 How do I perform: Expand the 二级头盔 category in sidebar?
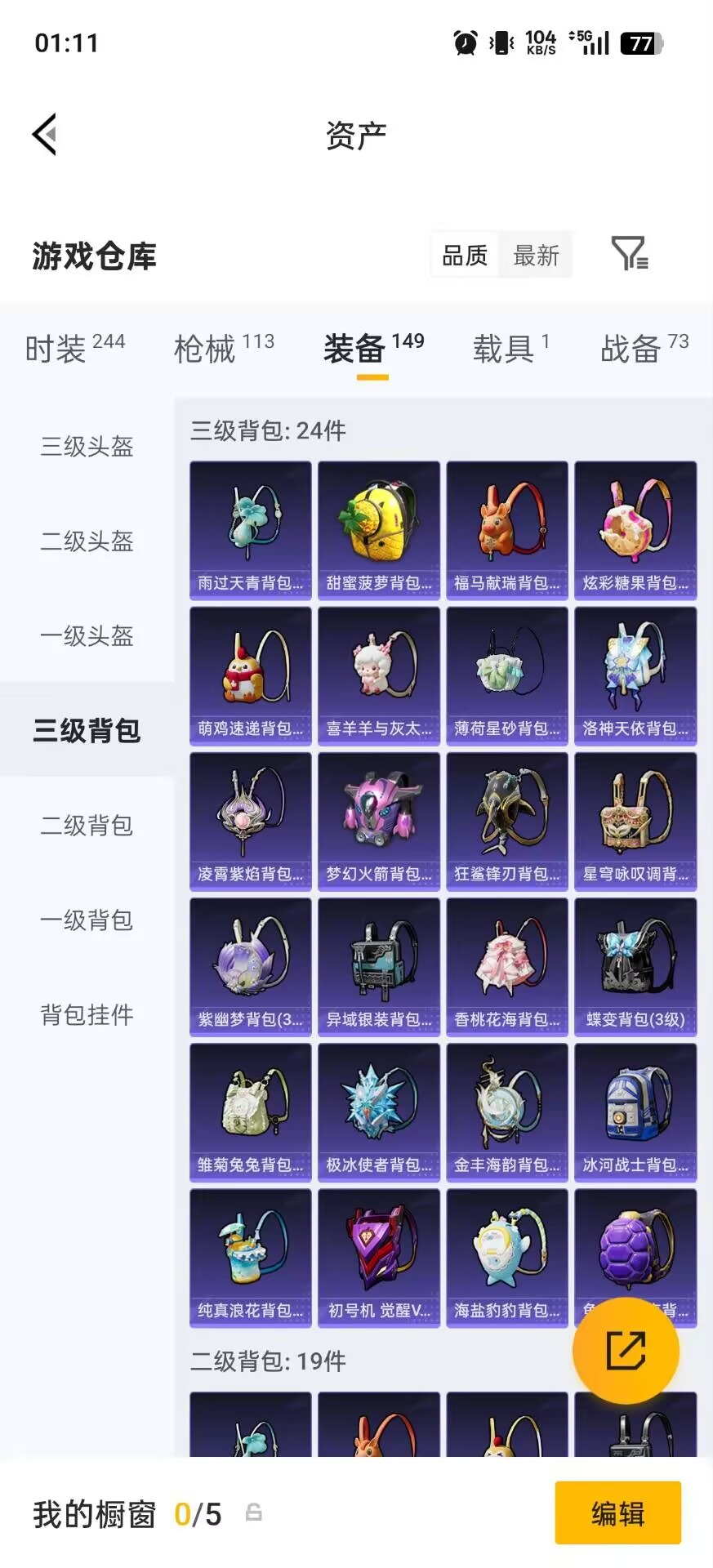coord(87,541)
